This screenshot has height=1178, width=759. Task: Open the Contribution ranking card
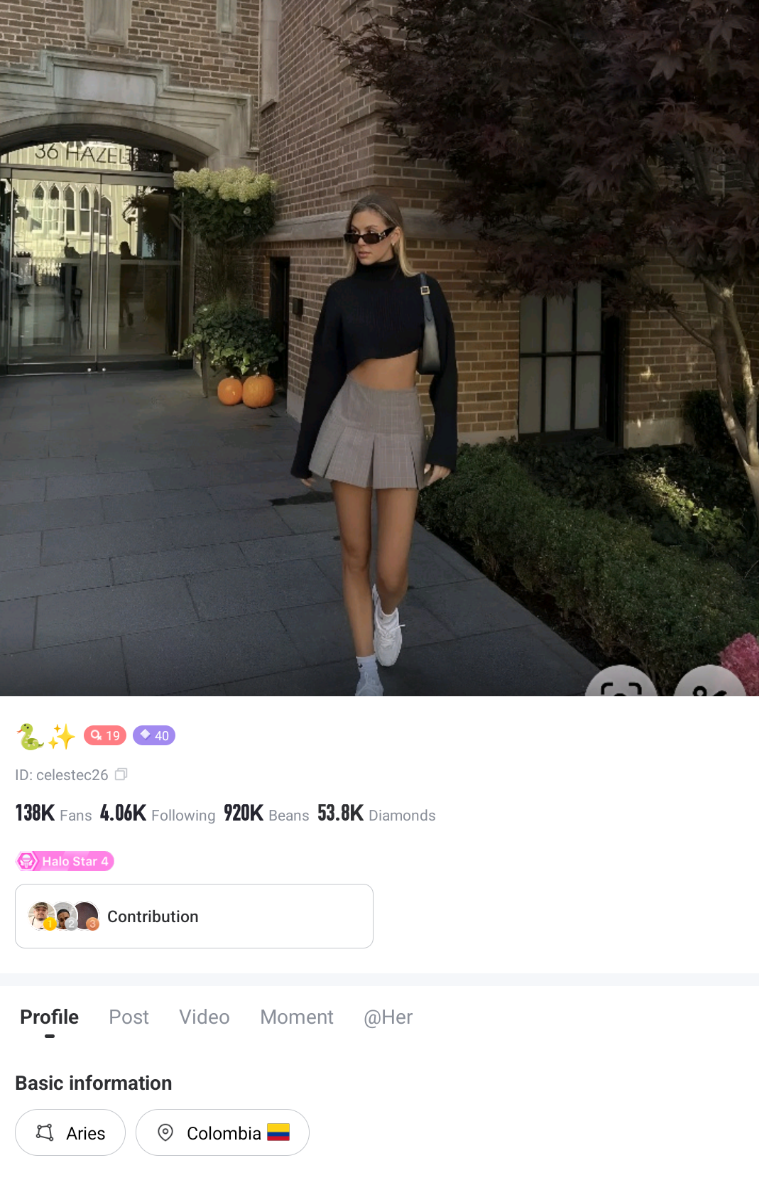194,916
